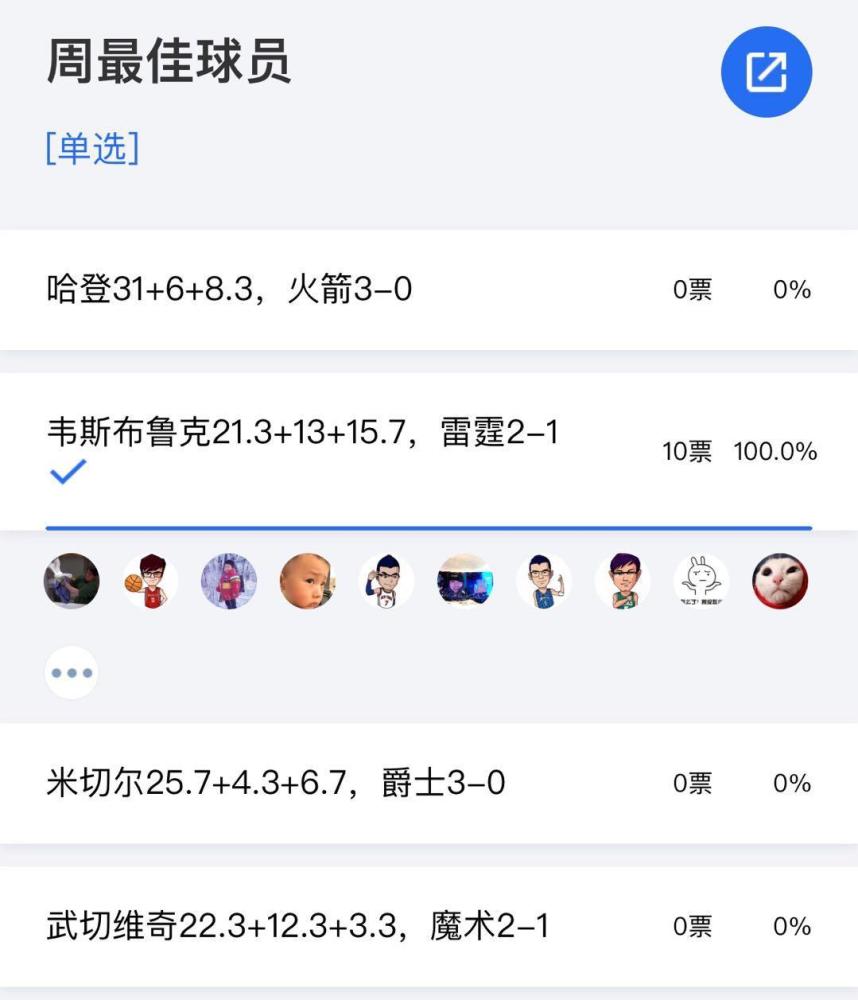Expand the voter list with three dots
This screenshot has height=1000, width=858.
pyautogui.click(x=72, y=672)
